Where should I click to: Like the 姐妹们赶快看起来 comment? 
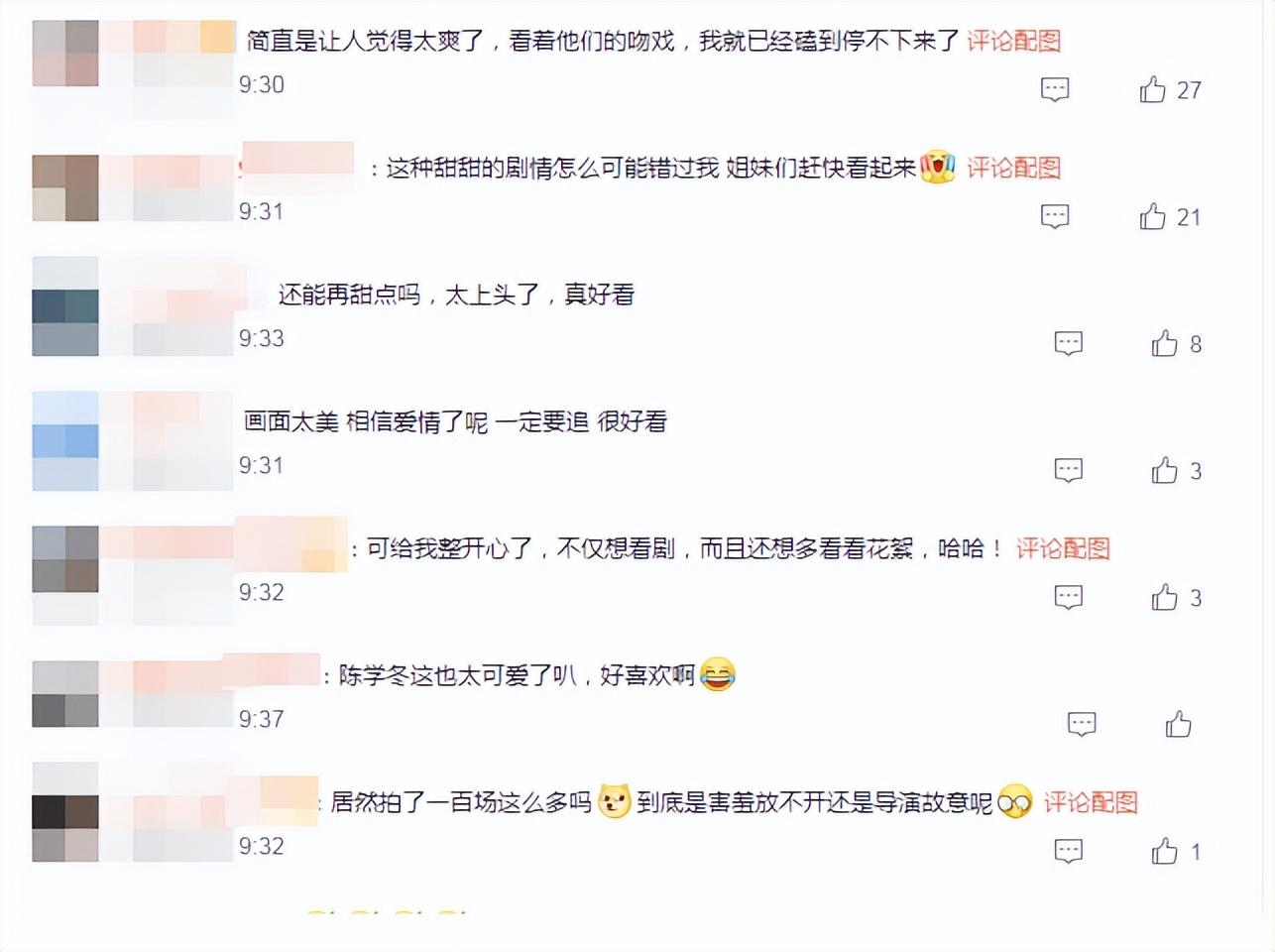point(1153,217)
